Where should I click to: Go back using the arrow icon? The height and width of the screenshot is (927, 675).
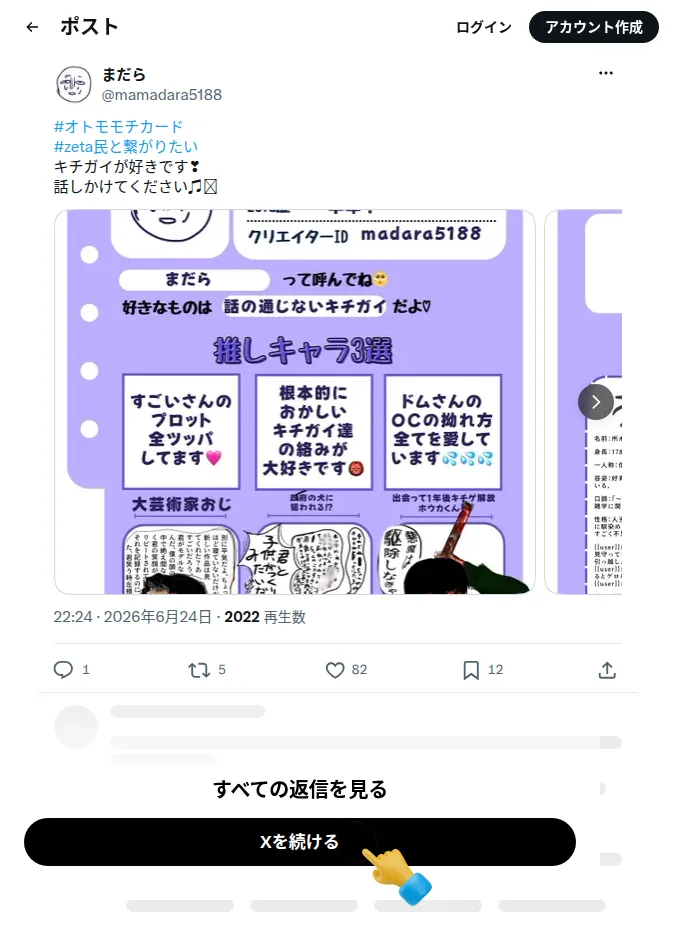[33, 27]
